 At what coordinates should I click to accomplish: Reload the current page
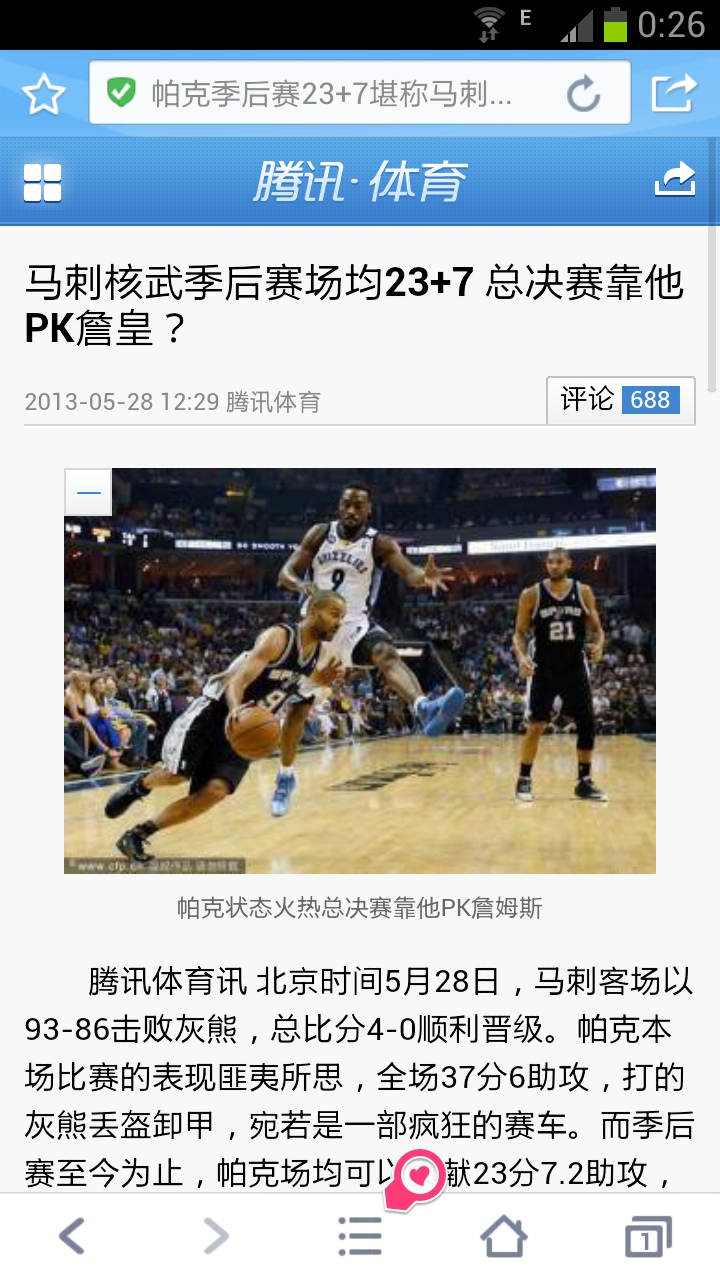click(584, 95)
